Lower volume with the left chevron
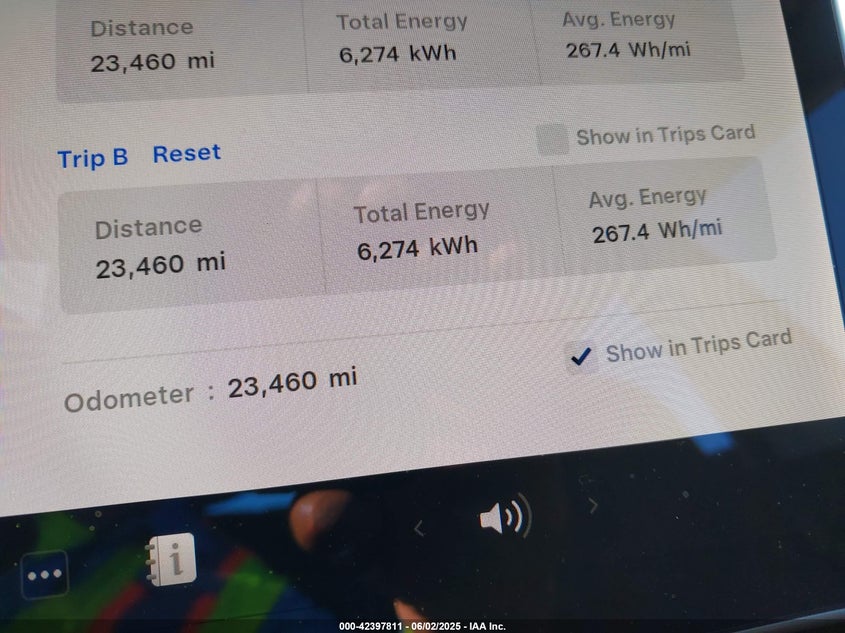The width and height of the screenshot is (845, 633). 419,529
